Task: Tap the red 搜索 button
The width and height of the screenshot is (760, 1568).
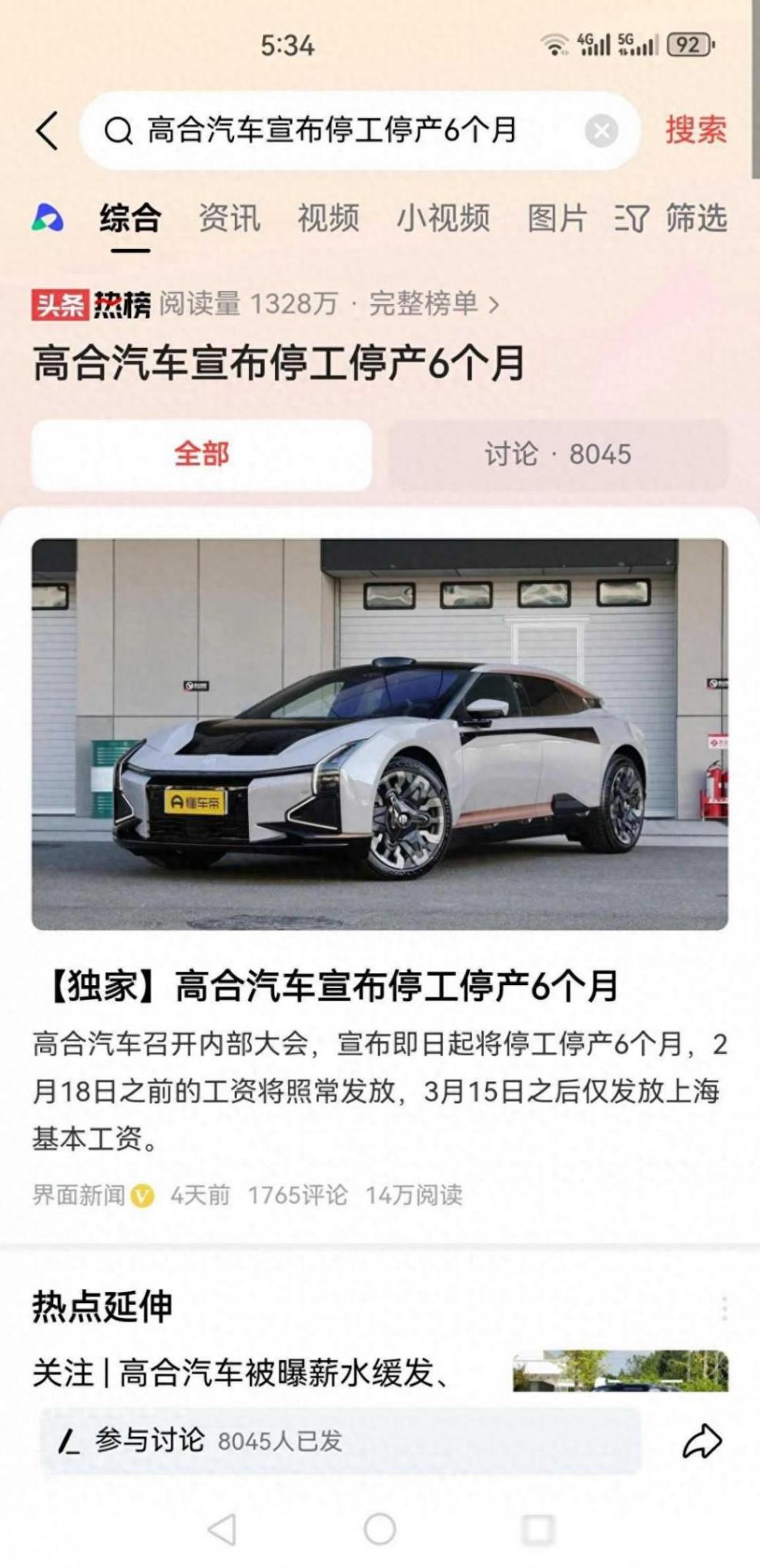Action: click(695, 129)
